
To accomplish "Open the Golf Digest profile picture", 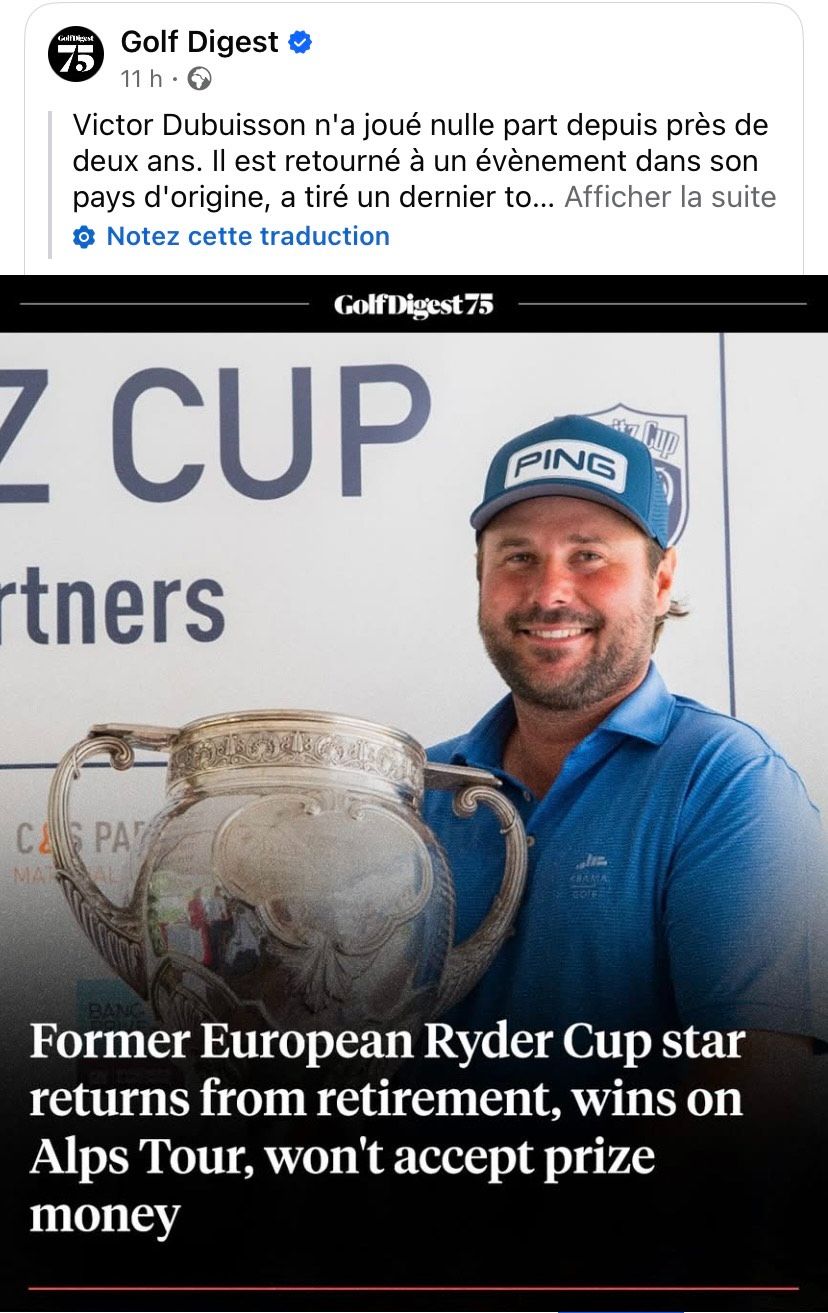I will point(76,55).
